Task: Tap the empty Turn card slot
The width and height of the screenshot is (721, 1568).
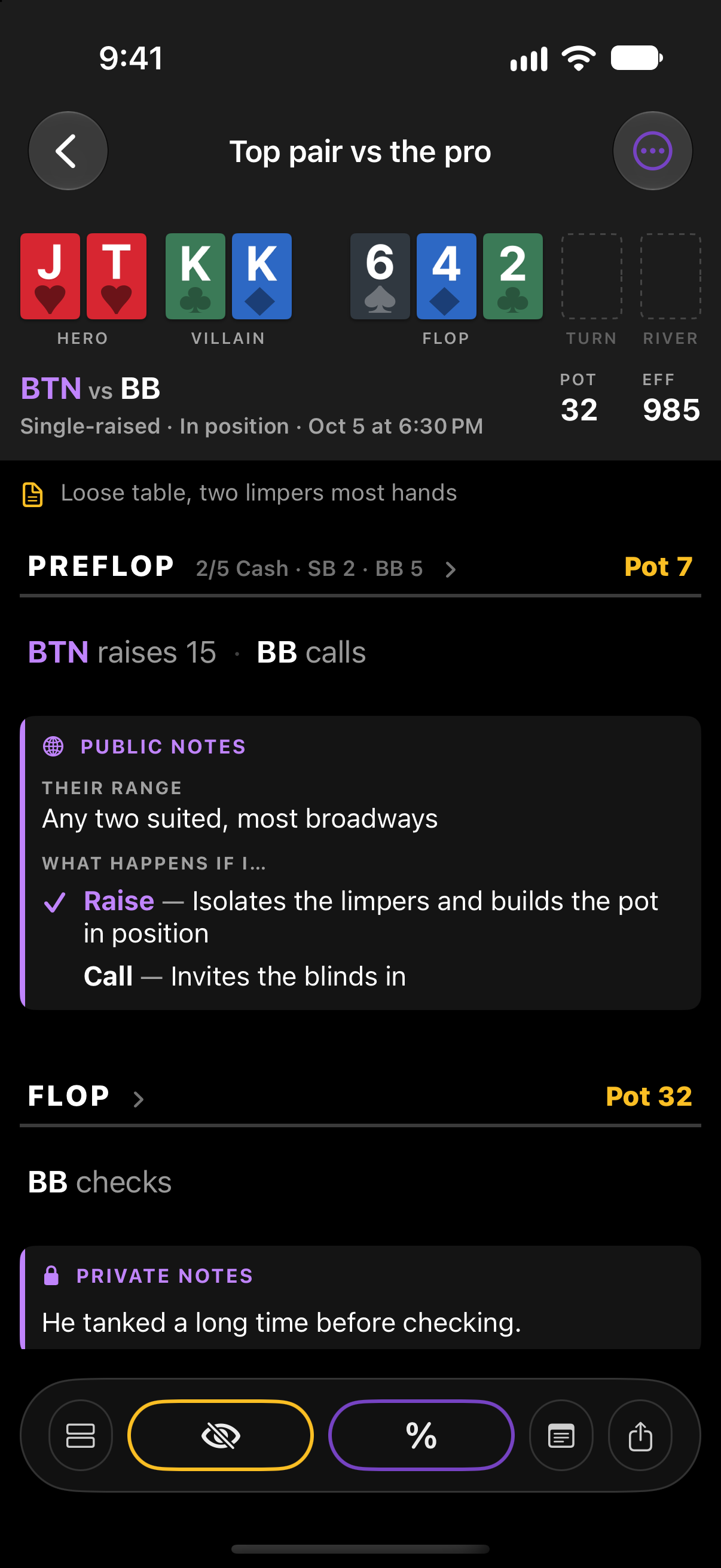Action: click(x=591, y=276)
